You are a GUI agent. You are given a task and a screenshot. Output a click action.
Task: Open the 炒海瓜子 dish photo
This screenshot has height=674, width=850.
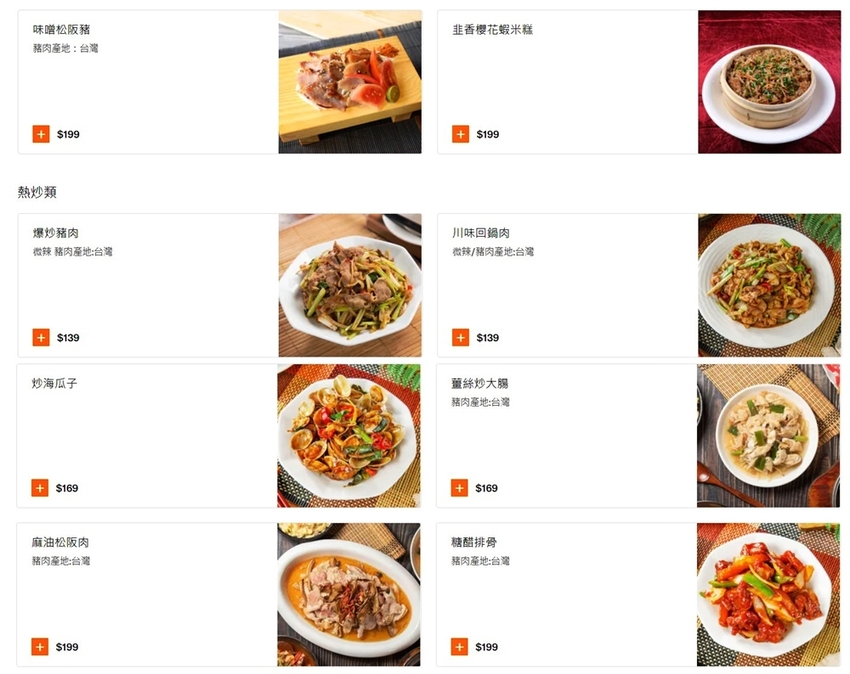point(348,436)
